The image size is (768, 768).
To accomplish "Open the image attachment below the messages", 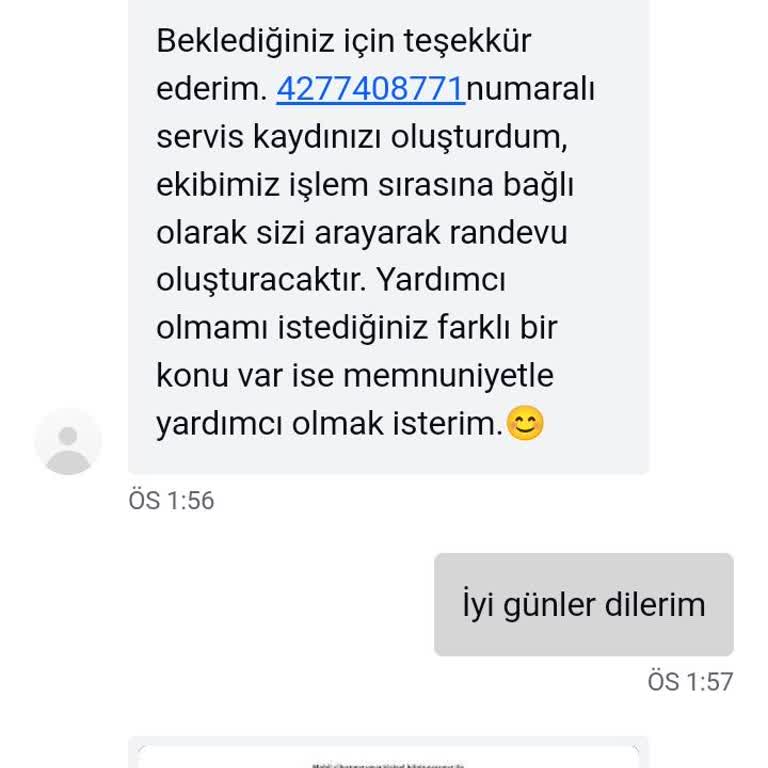I will (x=388, y=754).
